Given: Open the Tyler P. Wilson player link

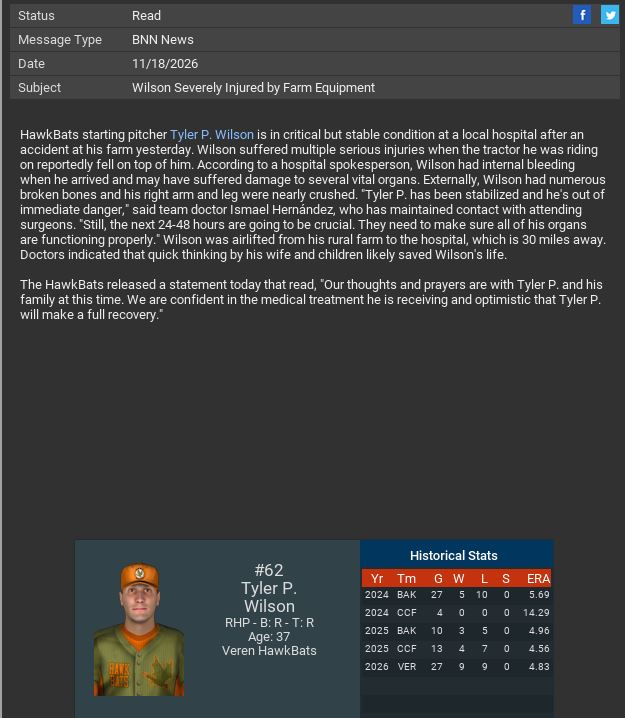Looking at the screenshot, I should pos(211,135).
